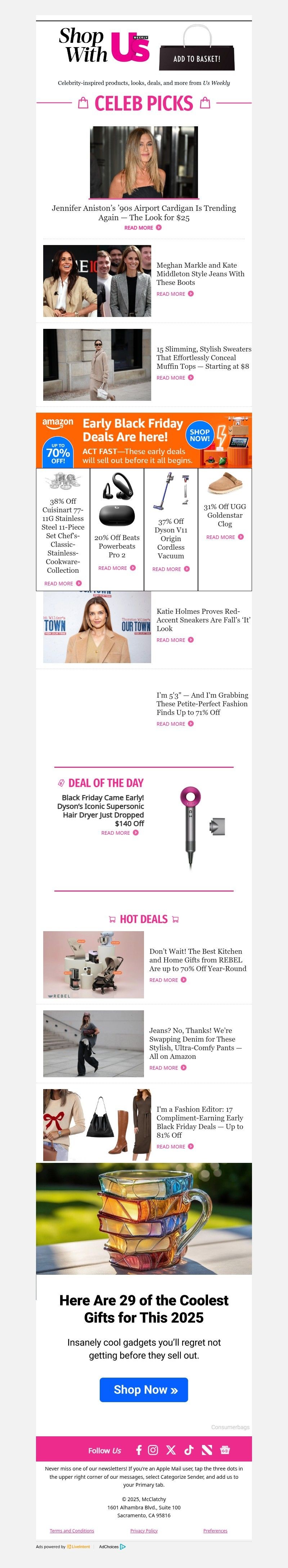Read more about Katie Holmes sneakers
This screenshot has height=1568, width=288.
[x=175, y=640]
